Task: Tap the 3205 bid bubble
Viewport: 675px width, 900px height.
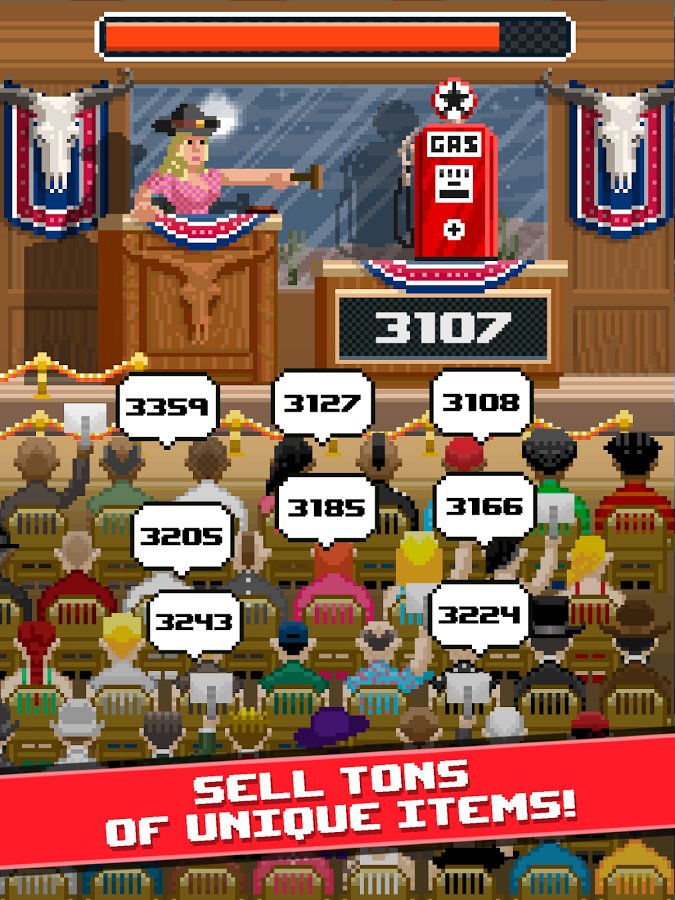Action: click(182, 536)
